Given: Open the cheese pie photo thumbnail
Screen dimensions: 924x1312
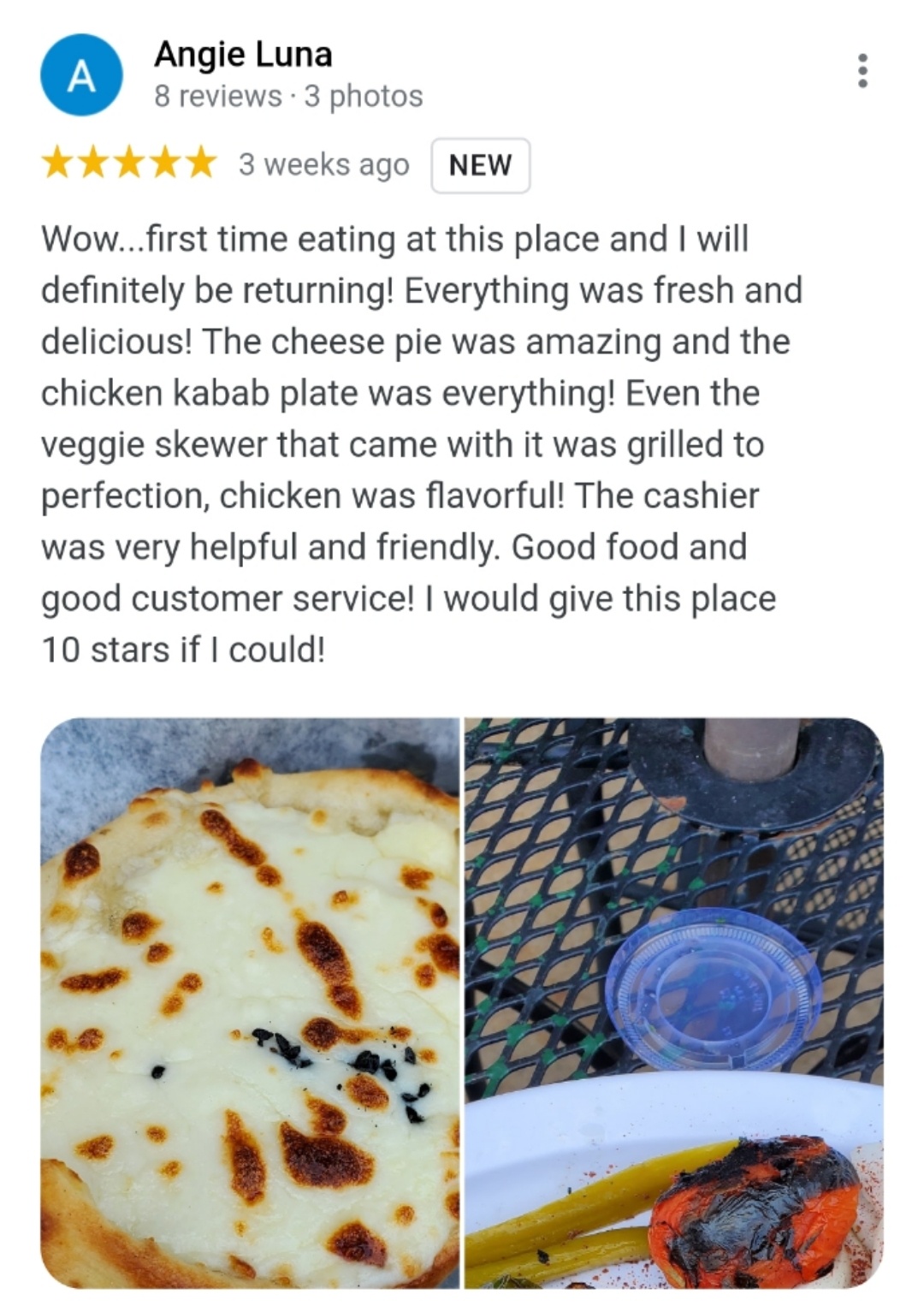Looking at the screenshot, I should (252, 1010).
